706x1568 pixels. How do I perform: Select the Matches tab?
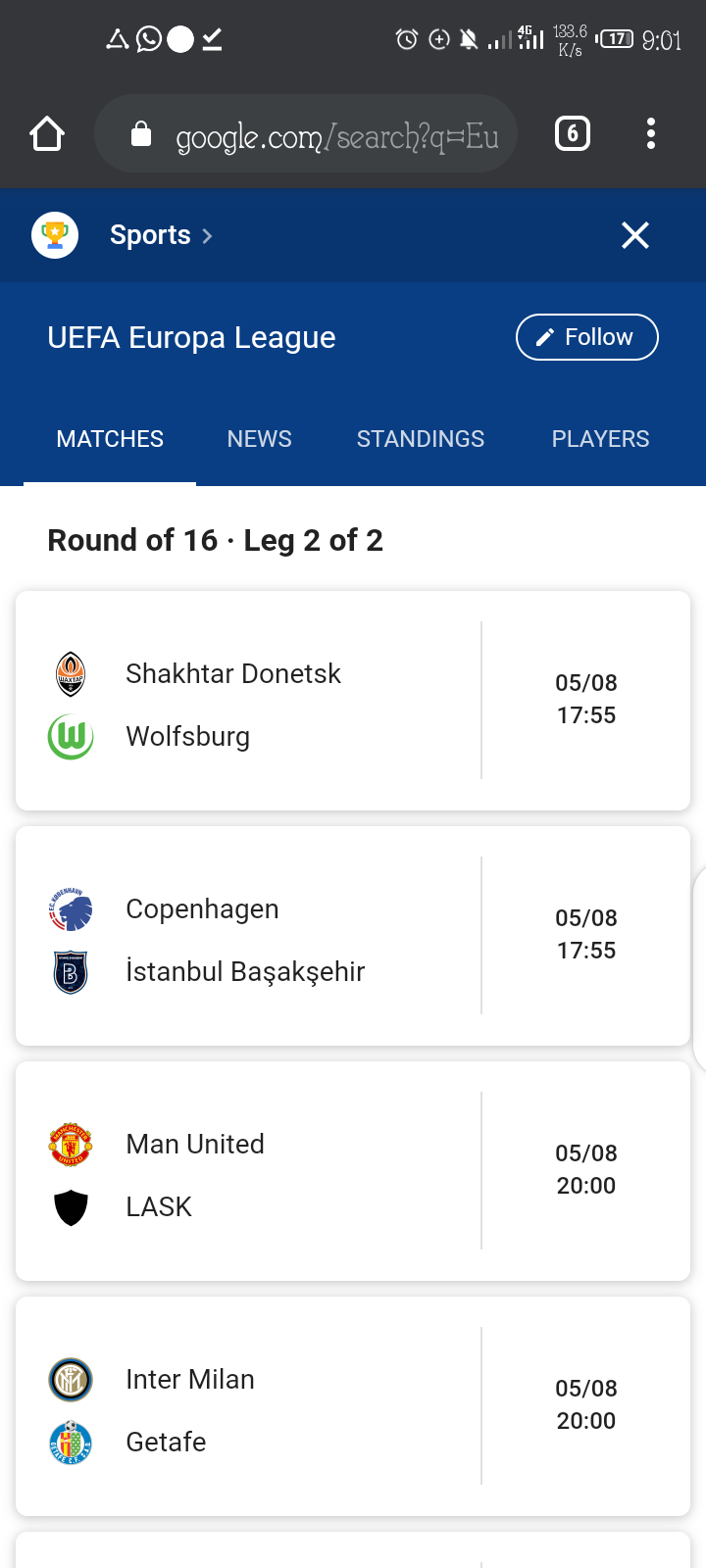(110, 439)
